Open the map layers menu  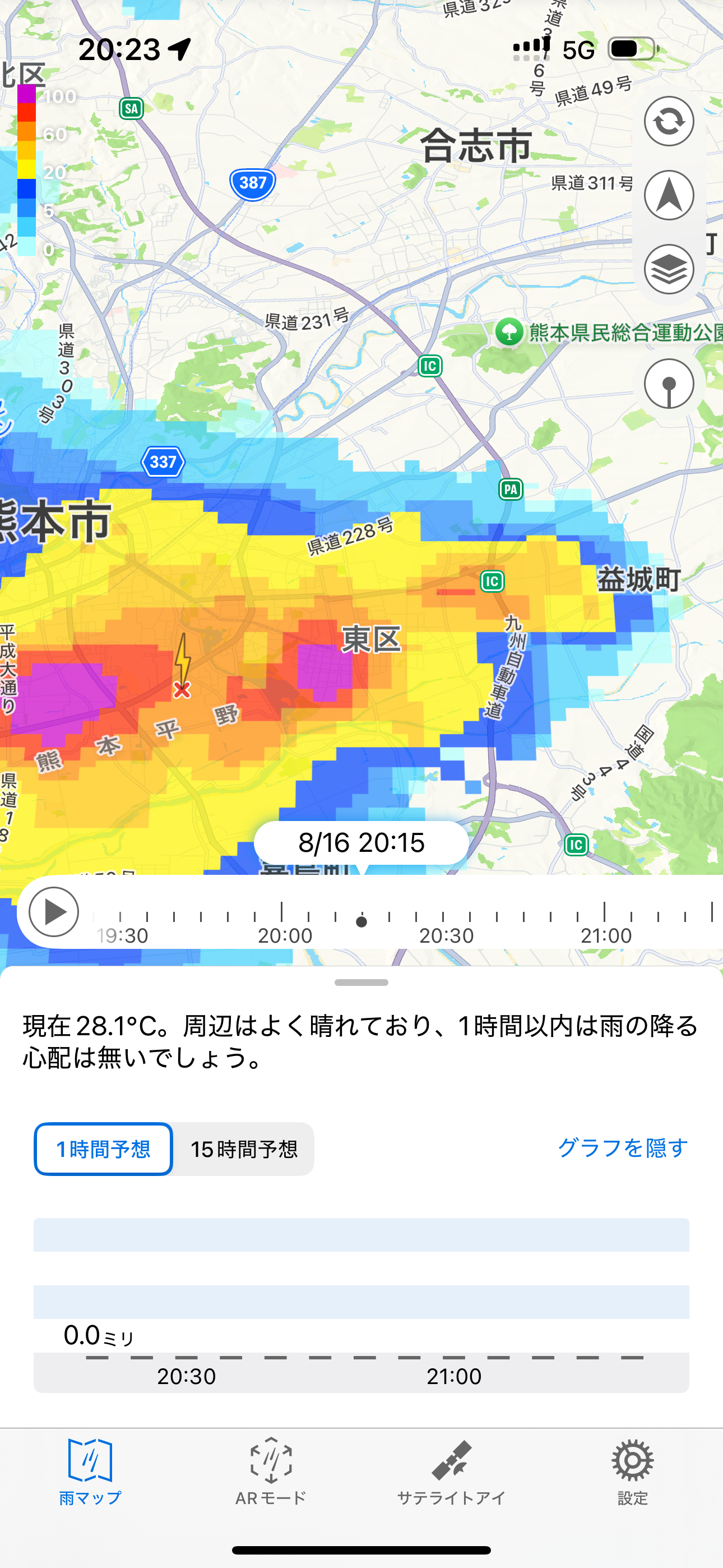pos(668,269)
